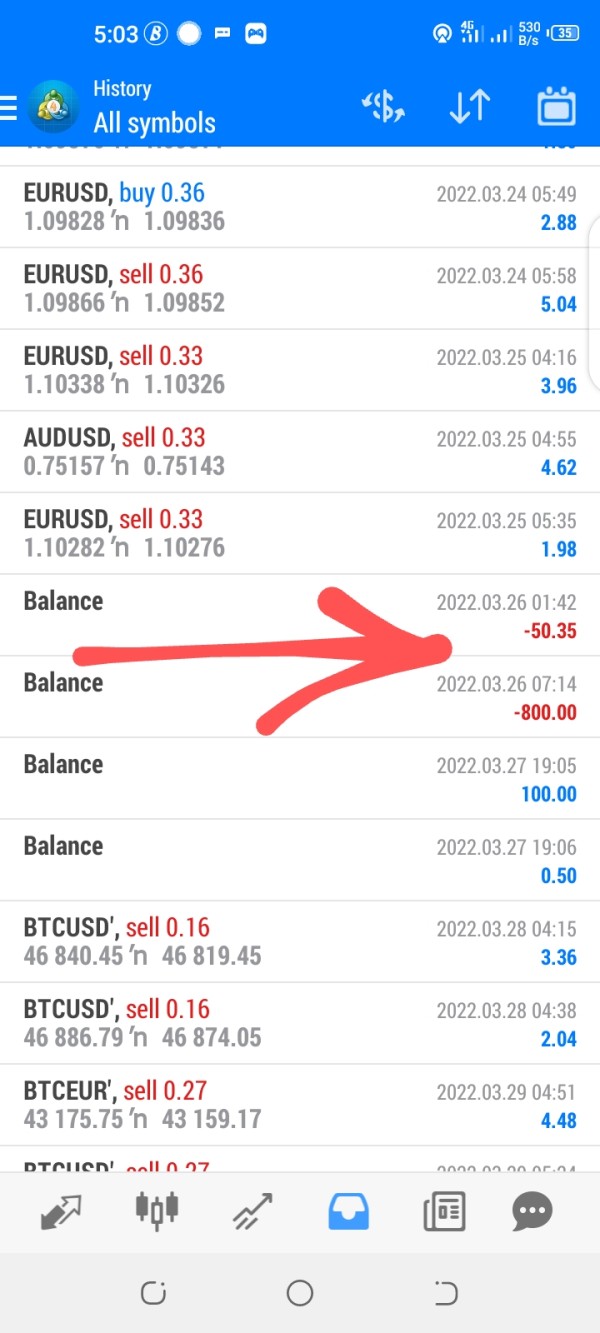This screenshot has width=600, height=1333.
Task: Switch to the Trade tab
Action: (x=253, y=1213)
